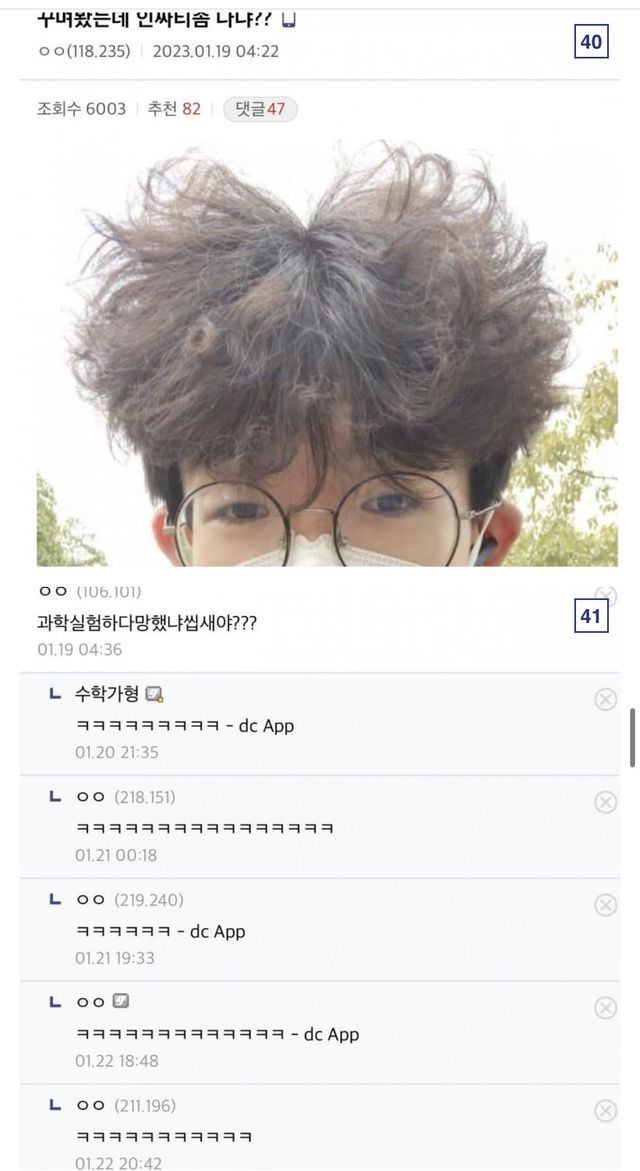Delete the reply from ㅇㅇ (218.151)
This screenshot has width=640, height=1171.
tap(605, 802)
